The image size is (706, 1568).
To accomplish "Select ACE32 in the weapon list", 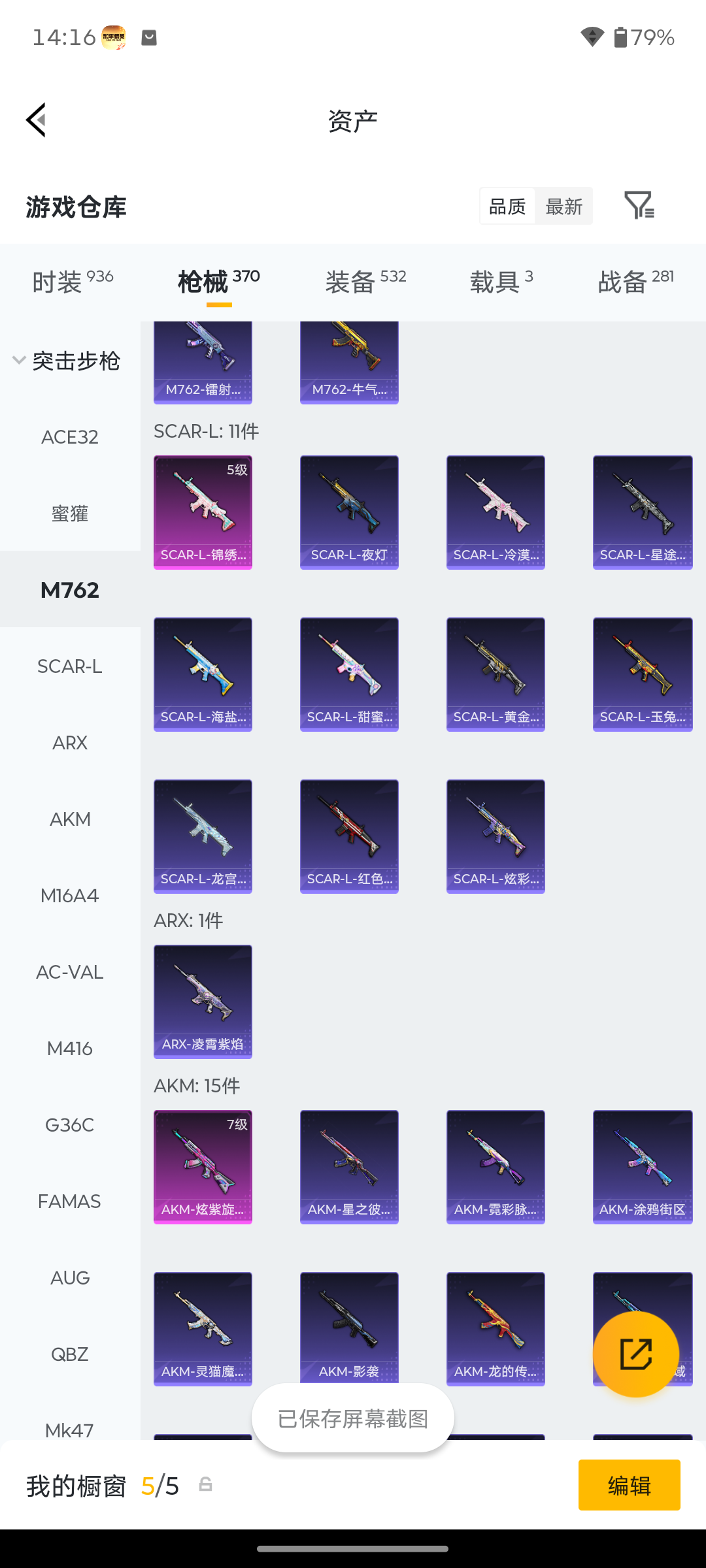I will pos(70,437).
